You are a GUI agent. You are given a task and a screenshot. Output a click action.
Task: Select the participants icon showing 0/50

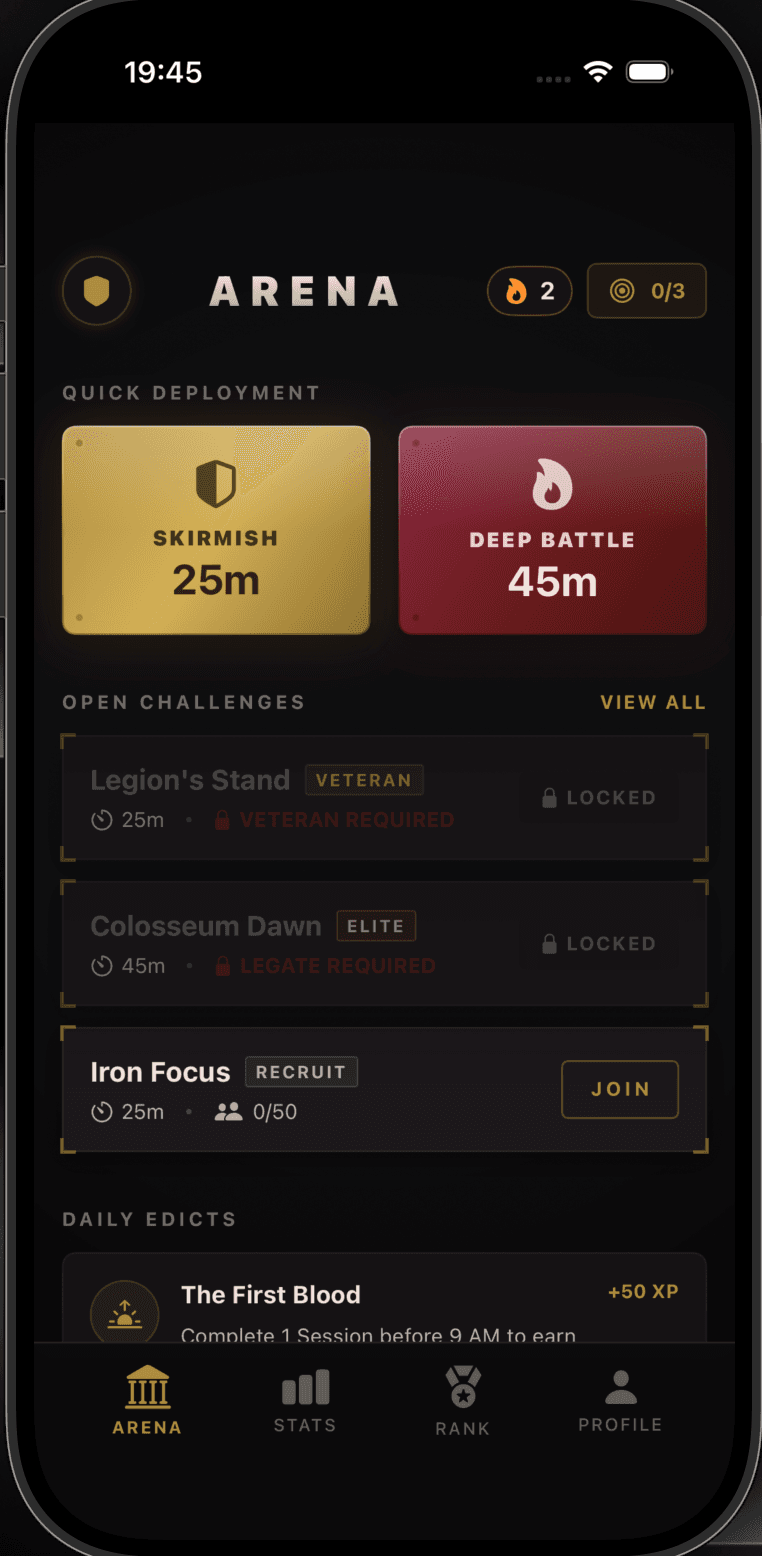(x=228, y=1111)
